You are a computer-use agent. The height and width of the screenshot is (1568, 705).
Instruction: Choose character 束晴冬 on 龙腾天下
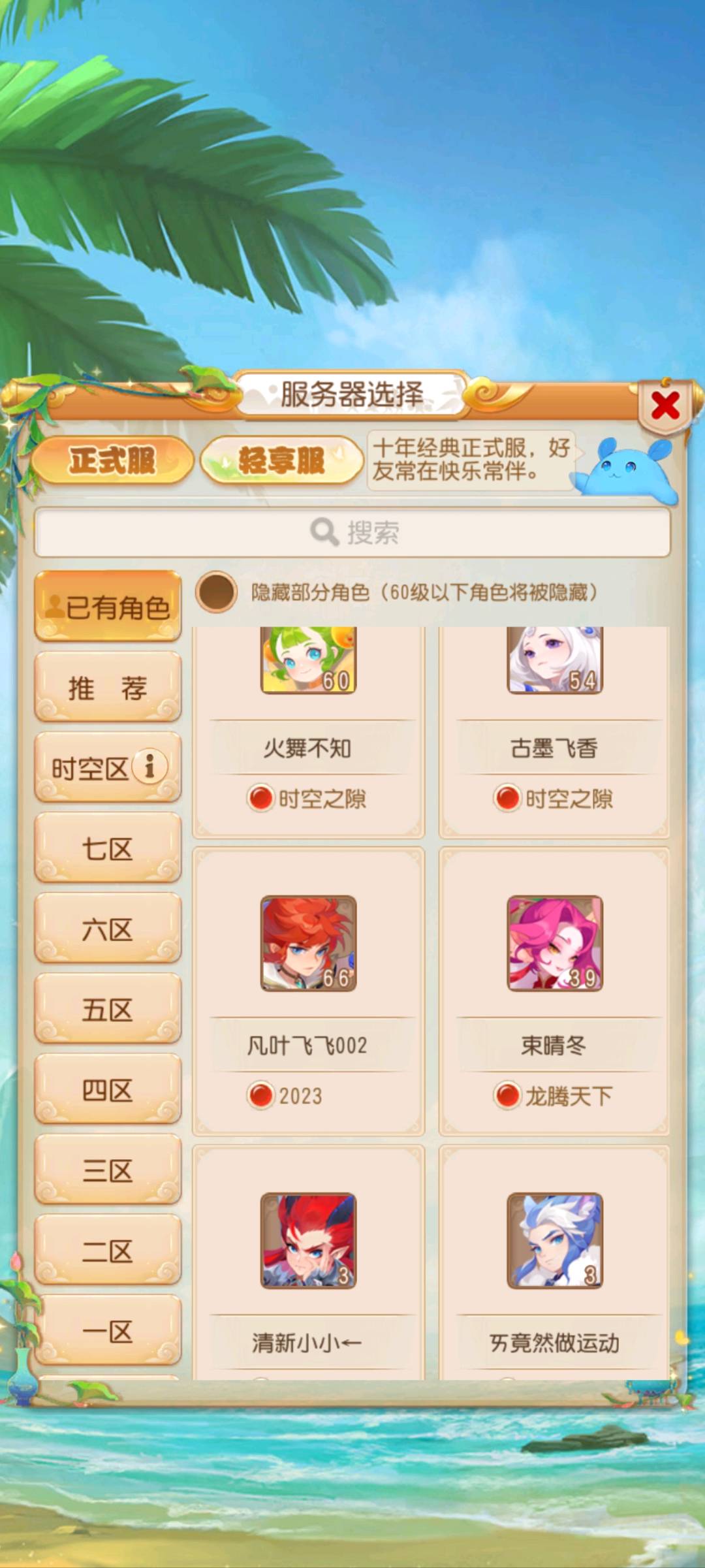[x=555, y=992]
